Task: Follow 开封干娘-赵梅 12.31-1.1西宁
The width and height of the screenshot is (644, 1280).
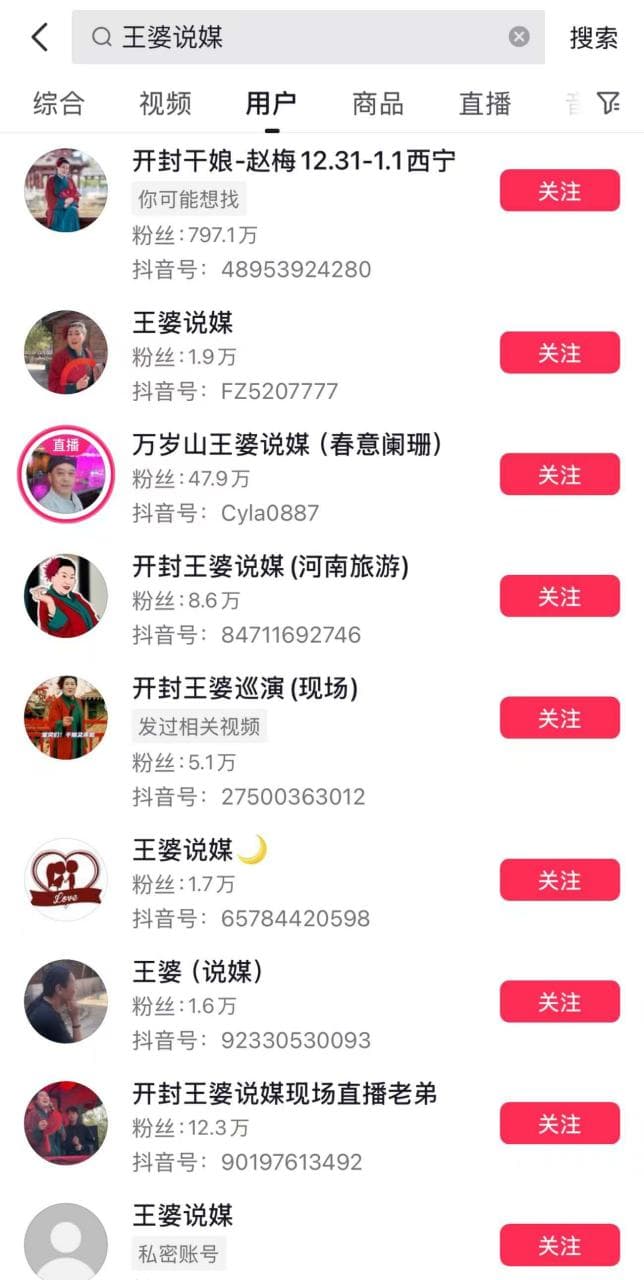Action: tap(559, 190)
